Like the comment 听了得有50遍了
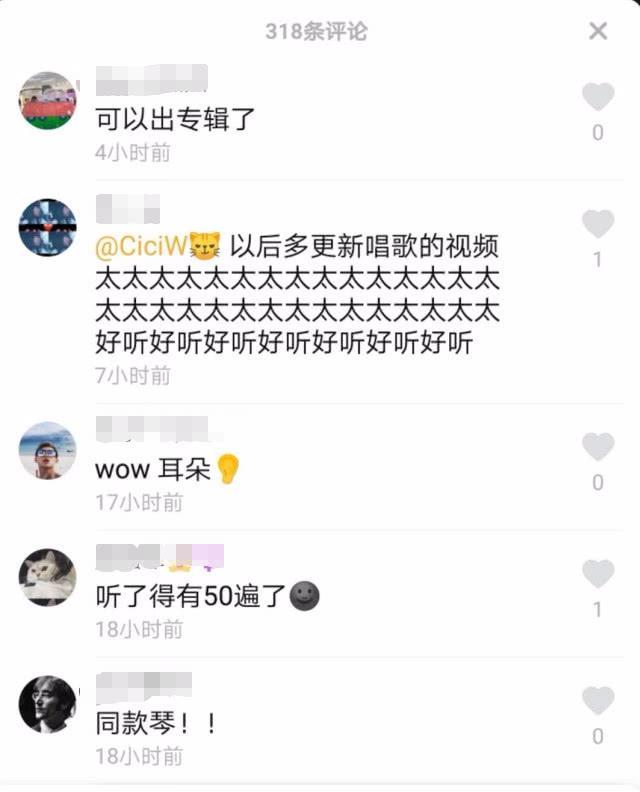This screenshot has height=792, width=640. [x=598, y=574]
